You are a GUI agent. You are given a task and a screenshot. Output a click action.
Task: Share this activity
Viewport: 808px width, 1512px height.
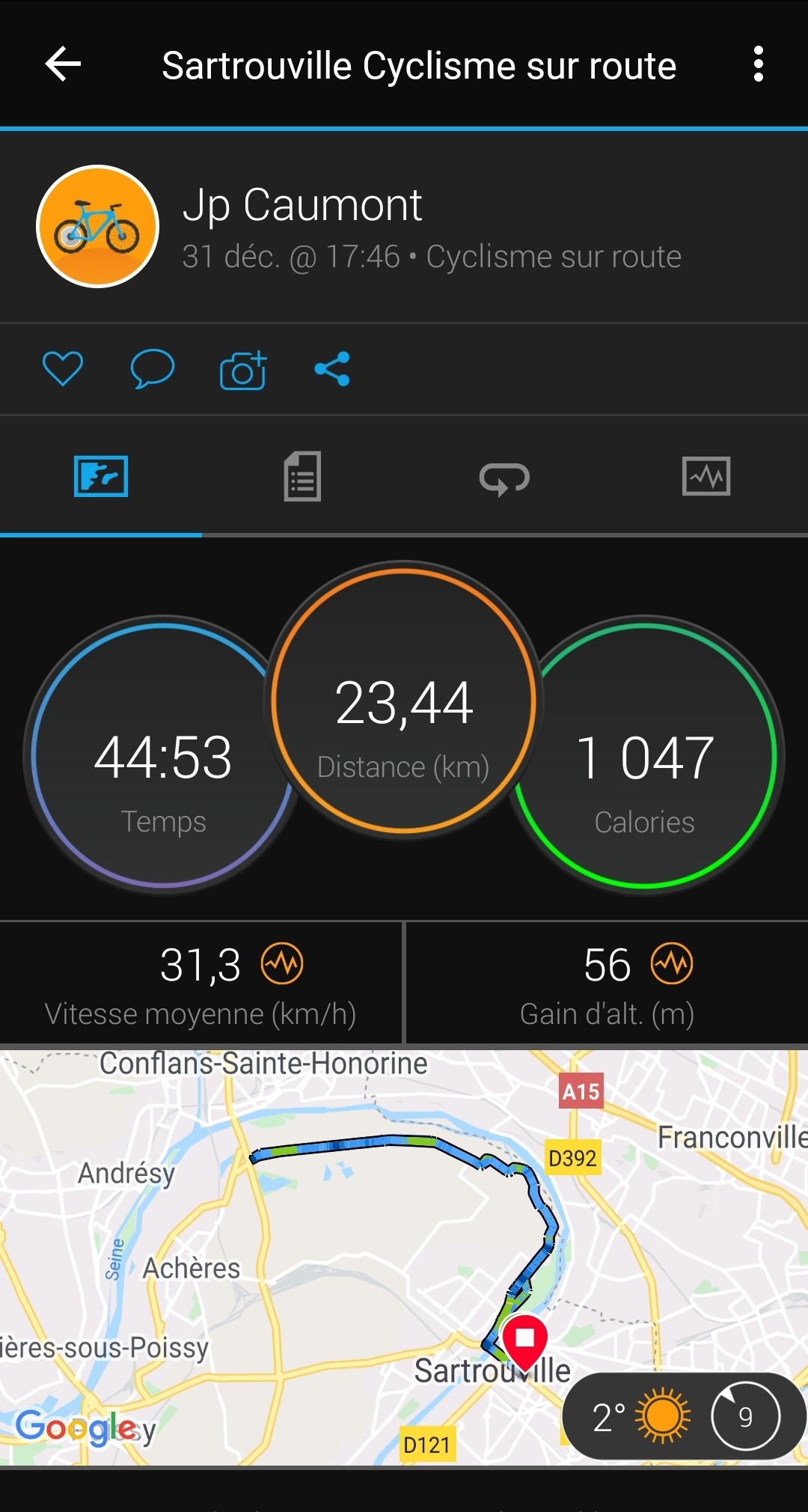pyautogui.click(x=332, y=369)
